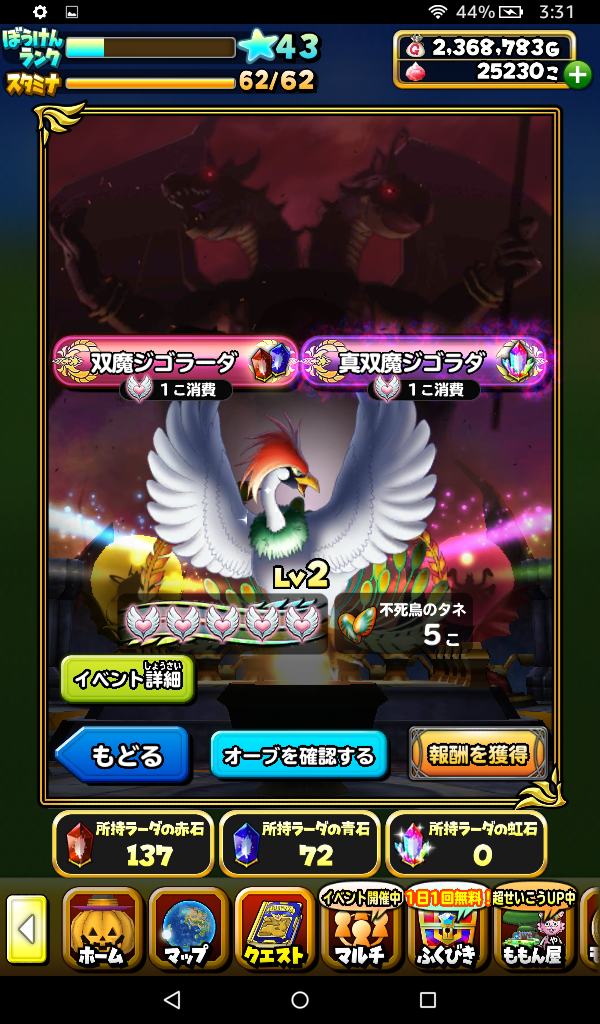Tap the もどる back button
Viewport: 600px width, 1024px height.
[123, 754]
